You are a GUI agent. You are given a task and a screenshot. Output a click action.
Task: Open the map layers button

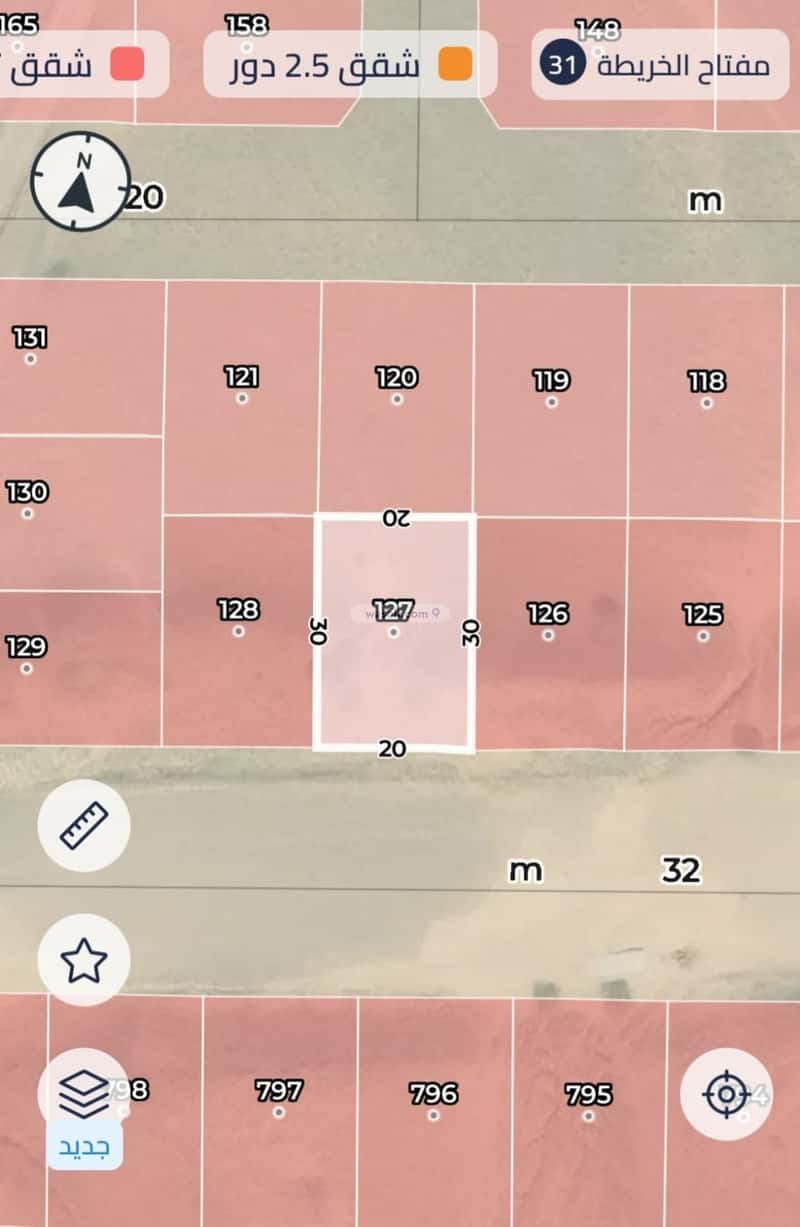click(x=84, y=1093)
